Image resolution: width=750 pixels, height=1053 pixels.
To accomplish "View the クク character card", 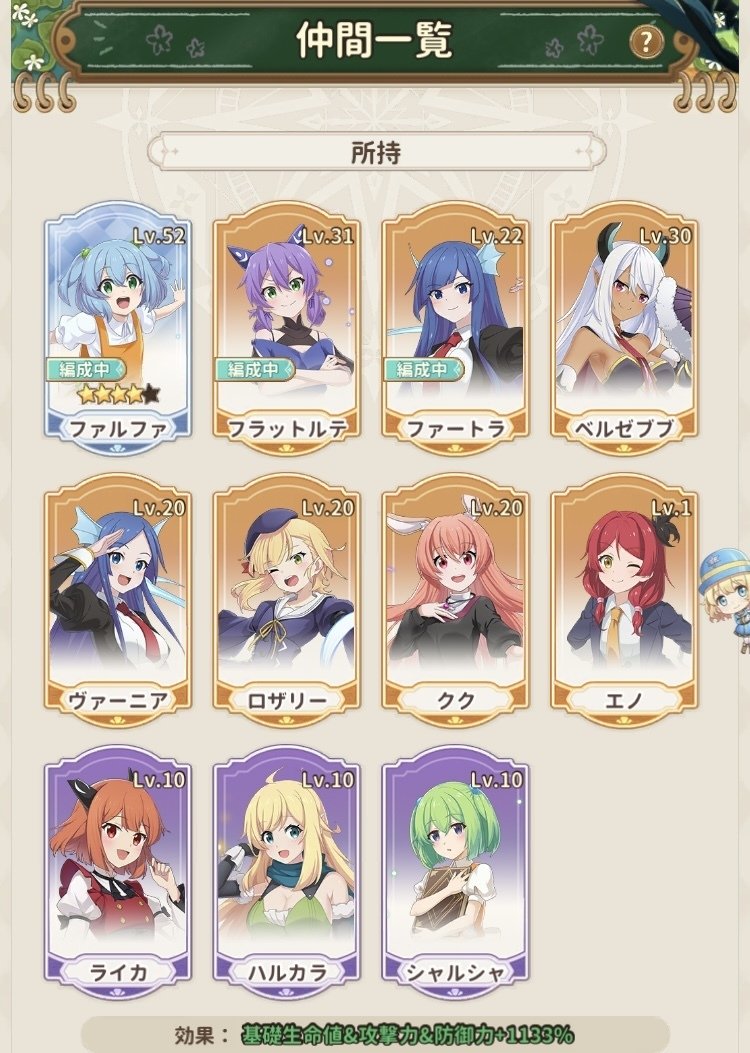I will 456,600.
